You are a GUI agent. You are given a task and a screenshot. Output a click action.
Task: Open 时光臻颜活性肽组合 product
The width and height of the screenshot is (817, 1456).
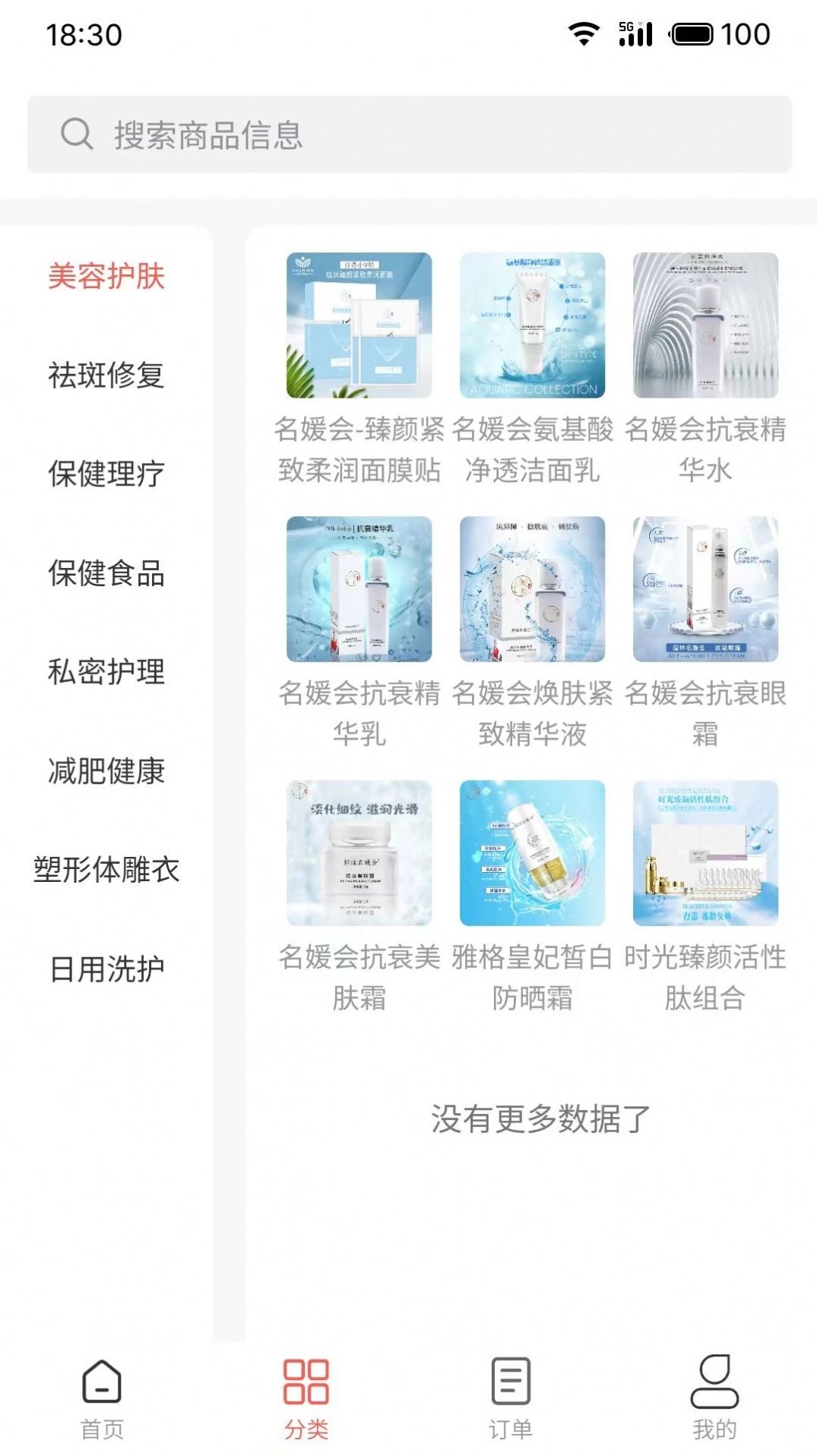tap(705, 853)
